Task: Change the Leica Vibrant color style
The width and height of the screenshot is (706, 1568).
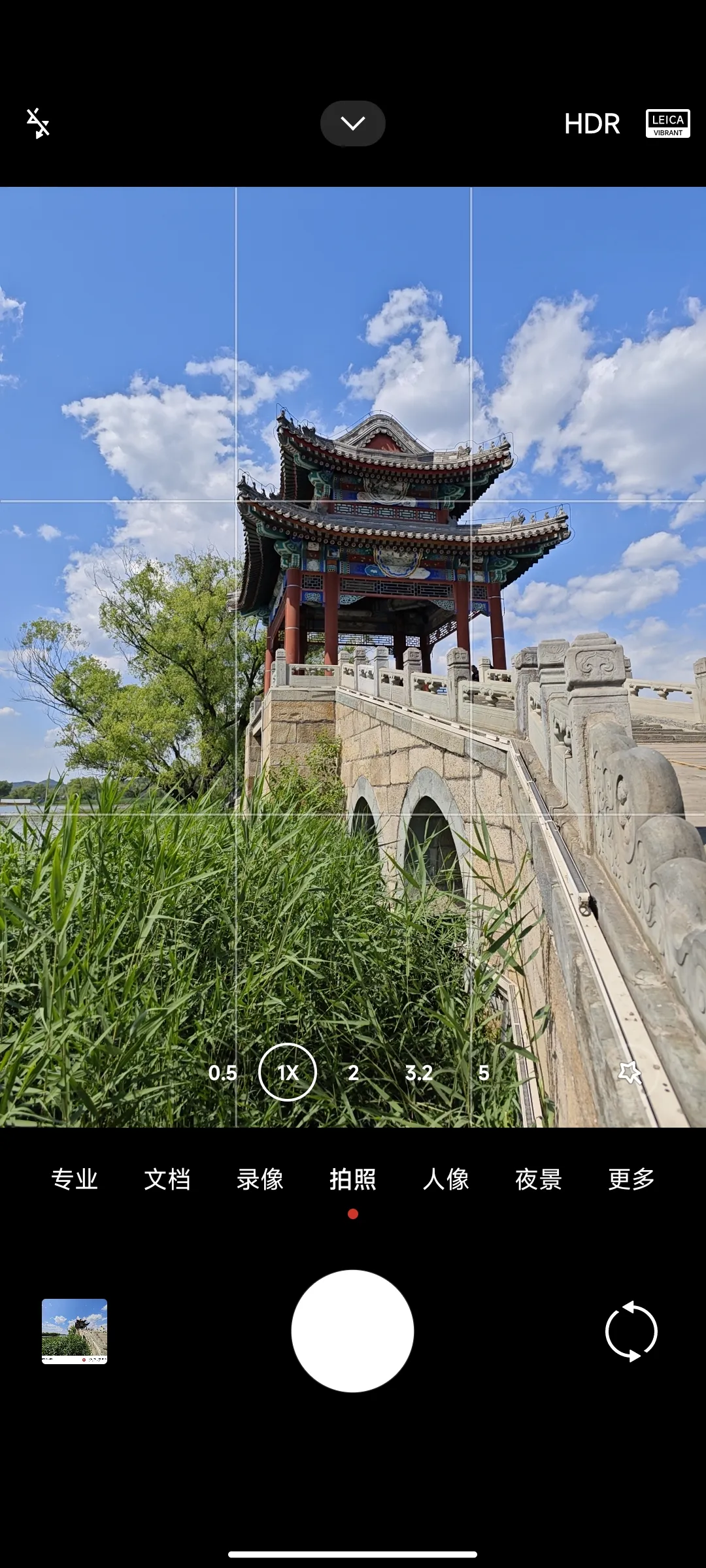Action: tap(668, 123)
